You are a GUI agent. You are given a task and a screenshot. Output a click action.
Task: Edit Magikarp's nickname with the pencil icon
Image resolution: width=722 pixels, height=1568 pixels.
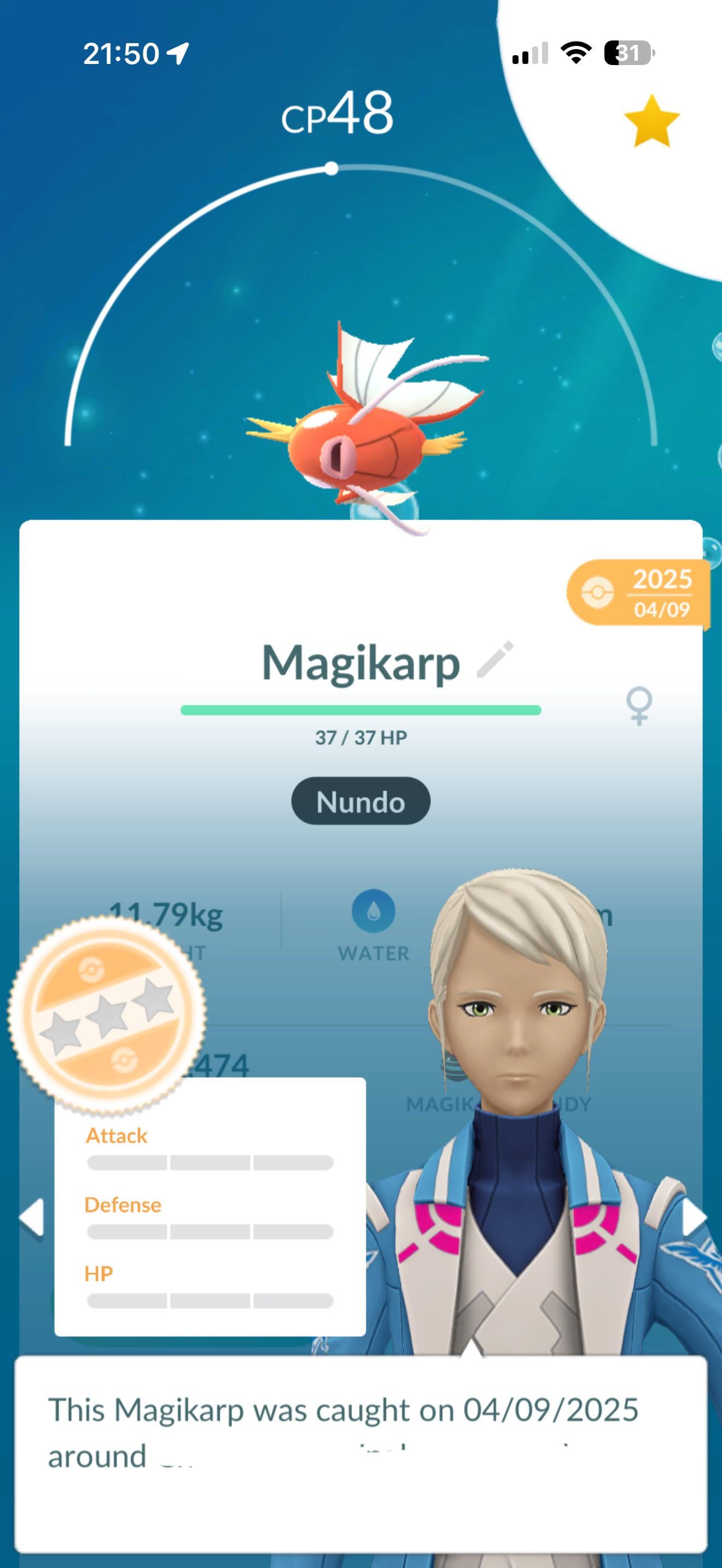(495, 659)
